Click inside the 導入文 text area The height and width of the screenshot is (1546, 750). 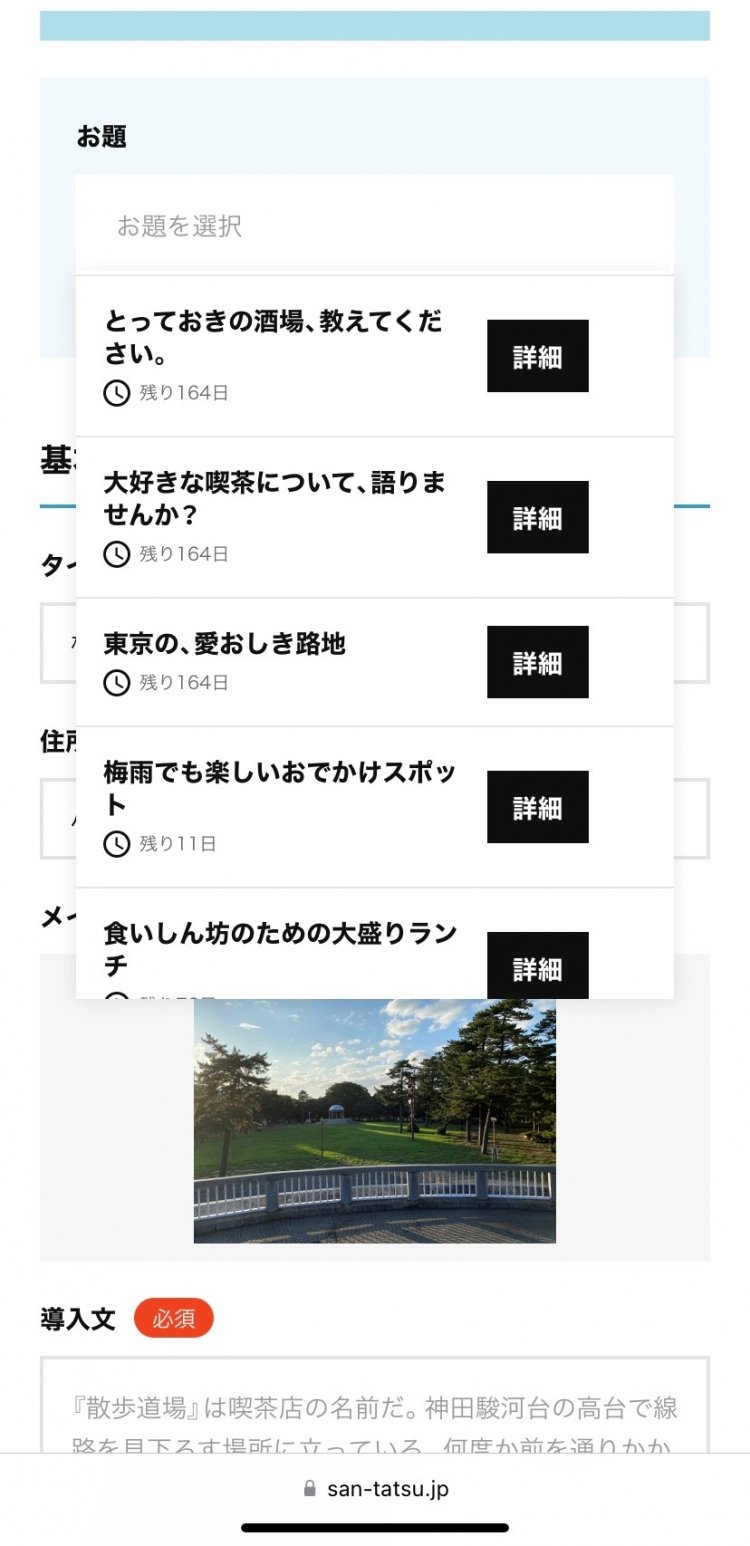(x=375, y=1410)
